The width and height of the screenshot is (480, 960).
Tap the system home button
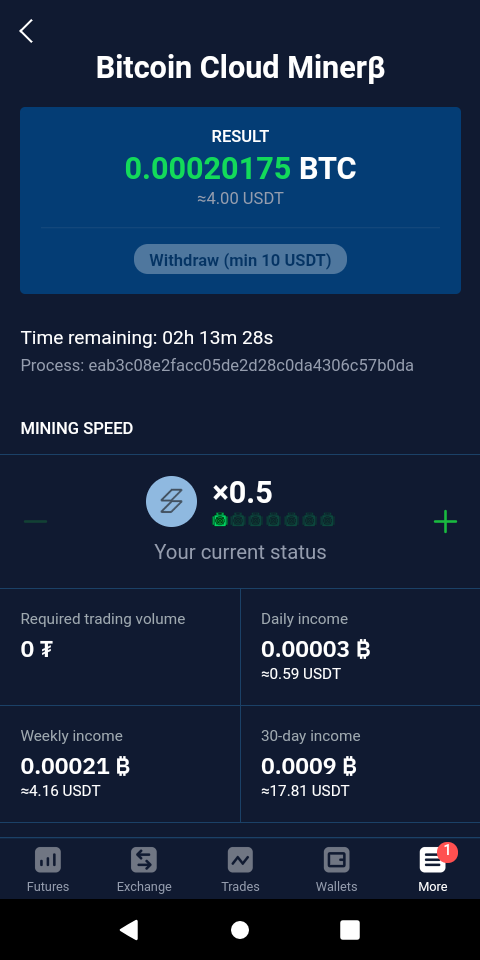240,930
